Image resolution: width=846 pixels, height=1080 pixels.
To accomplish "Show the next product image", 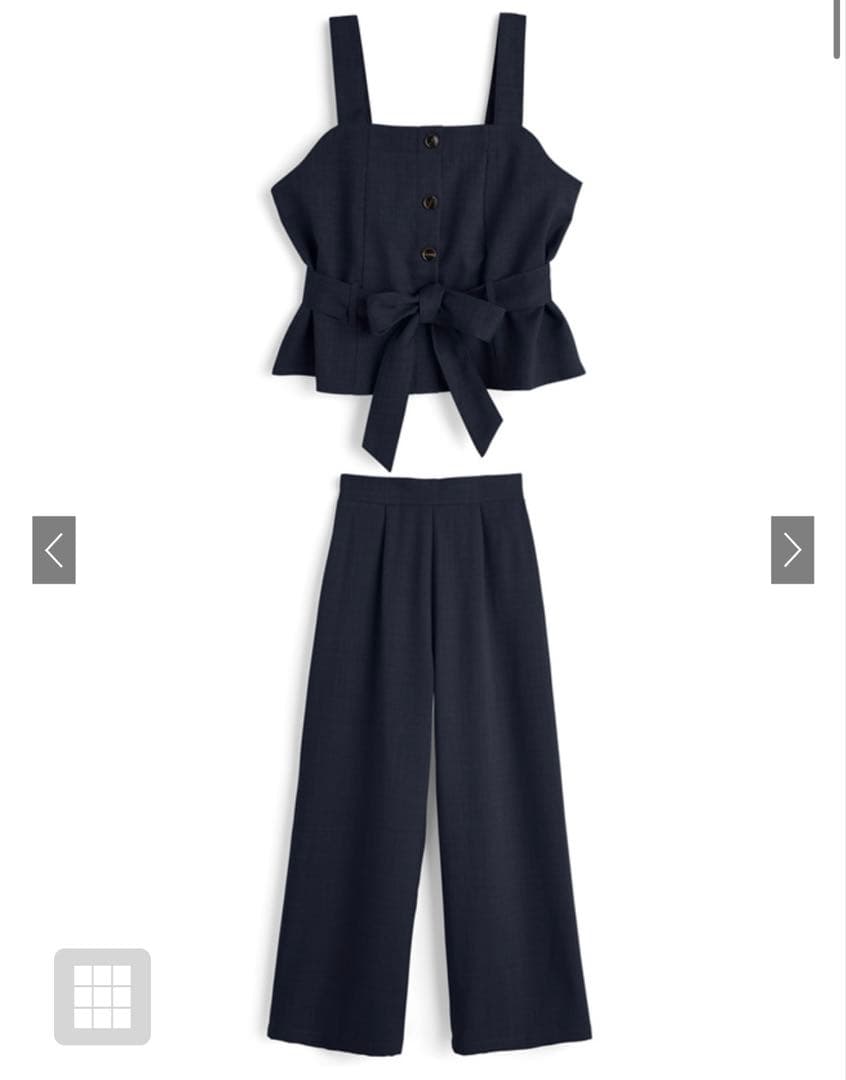I will pos(792,550).
